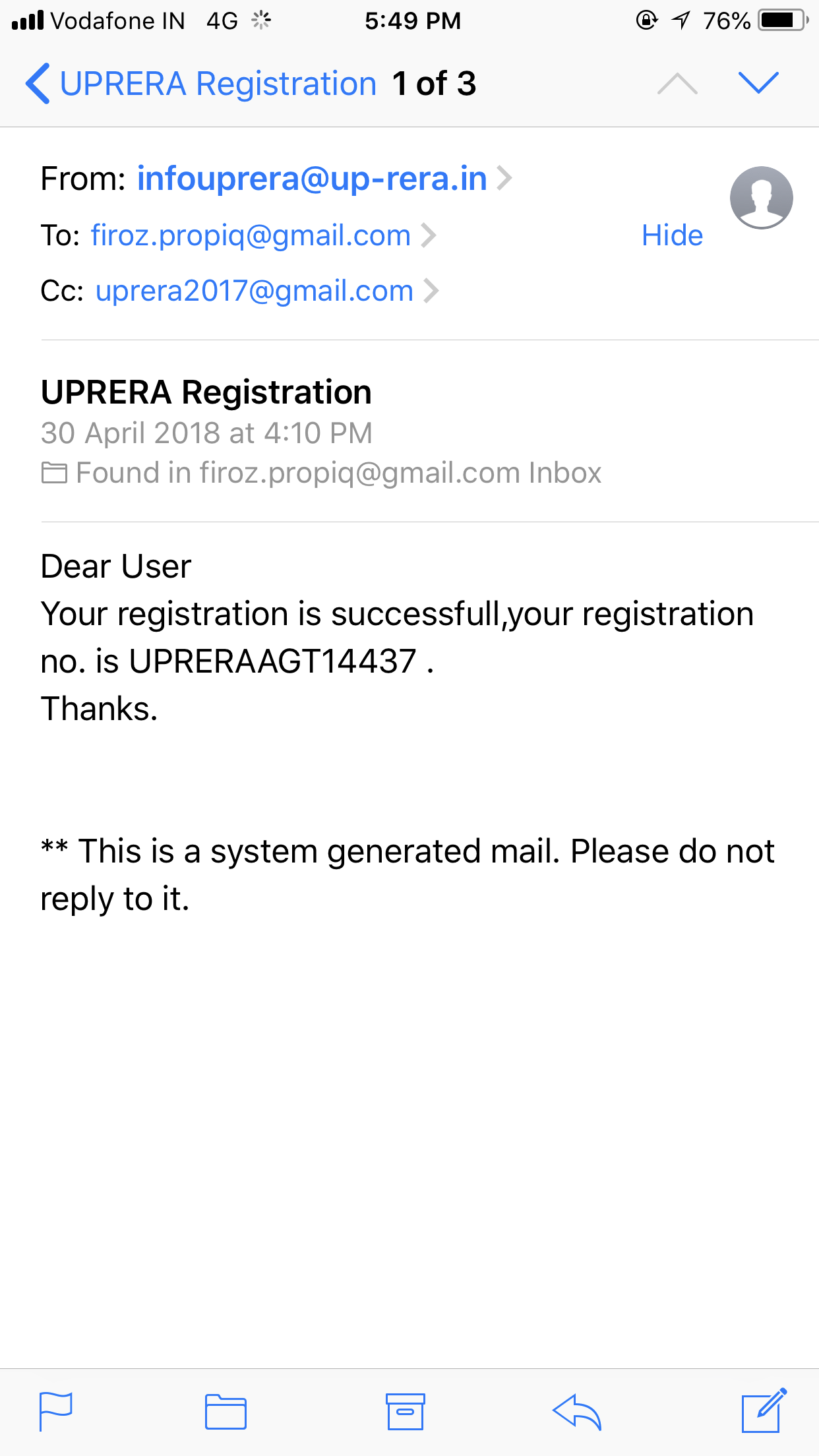Reply to this email
819x1456 pixels.
tap(577, 1412)
